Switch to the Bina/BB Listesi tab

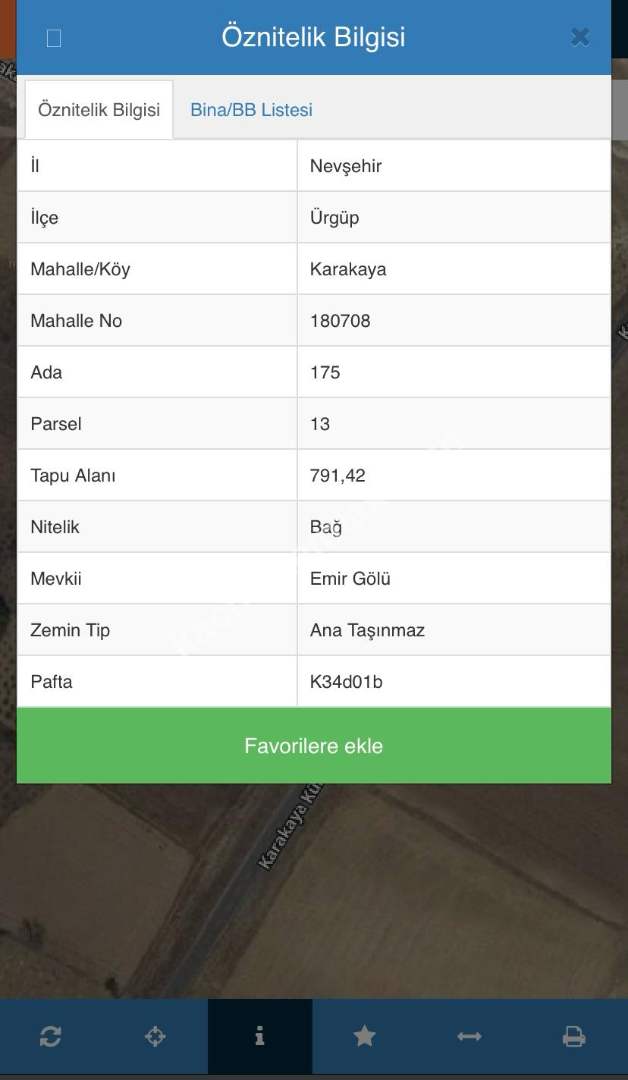(251, 110)
